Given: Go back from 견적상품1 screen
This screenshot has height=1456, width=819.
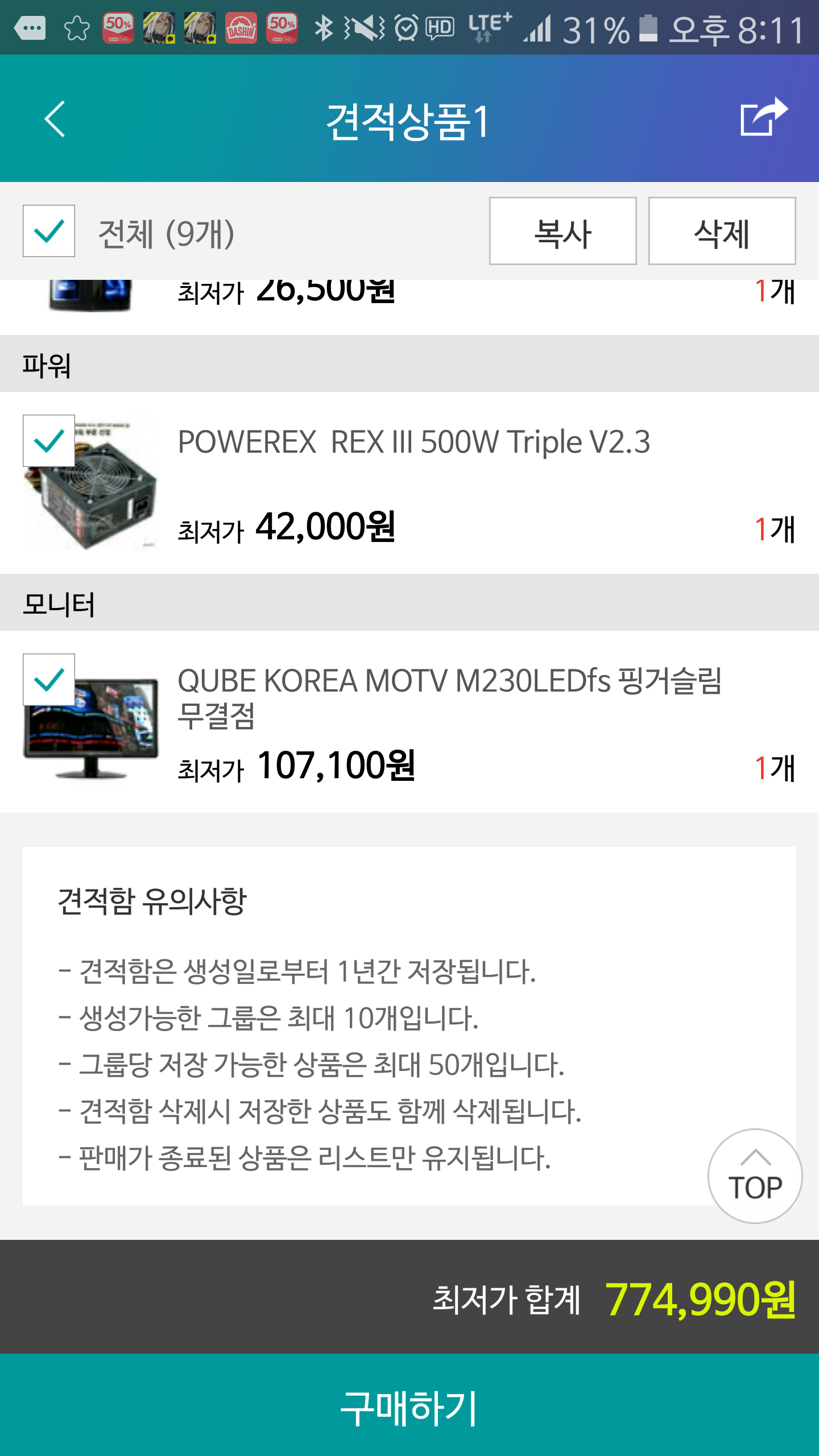Looking at the screenshot, I should 55,119.
